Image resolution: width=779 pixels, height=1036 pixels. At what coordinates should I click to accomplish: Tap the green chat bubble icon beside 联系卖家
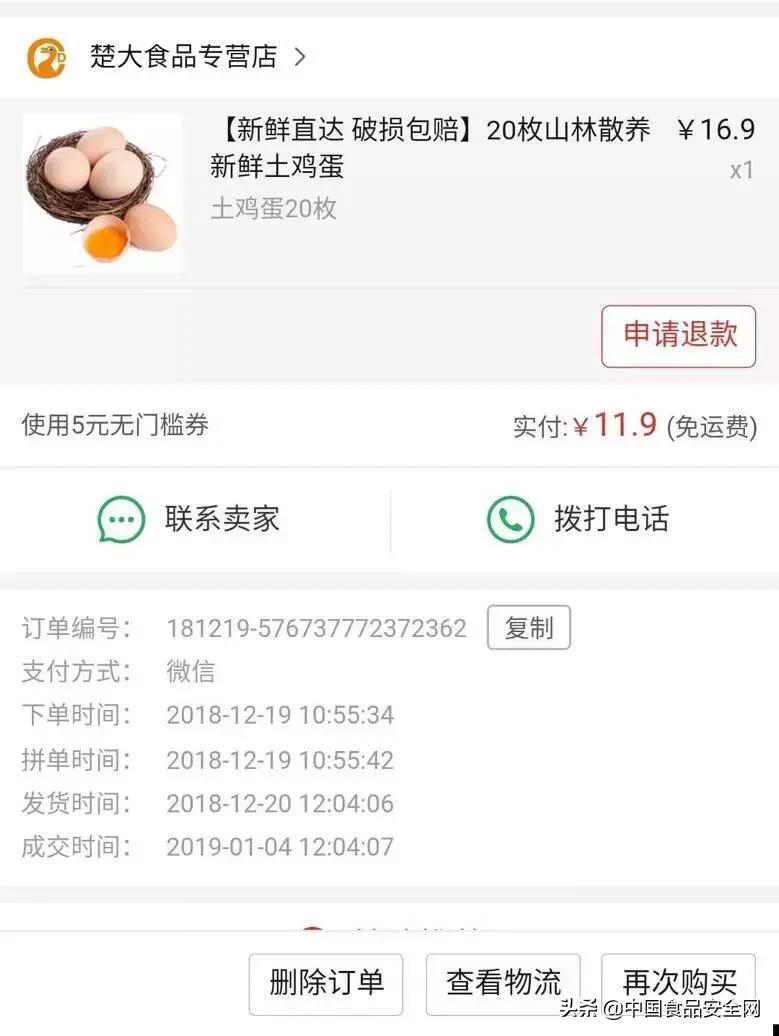tap(120, 518)
